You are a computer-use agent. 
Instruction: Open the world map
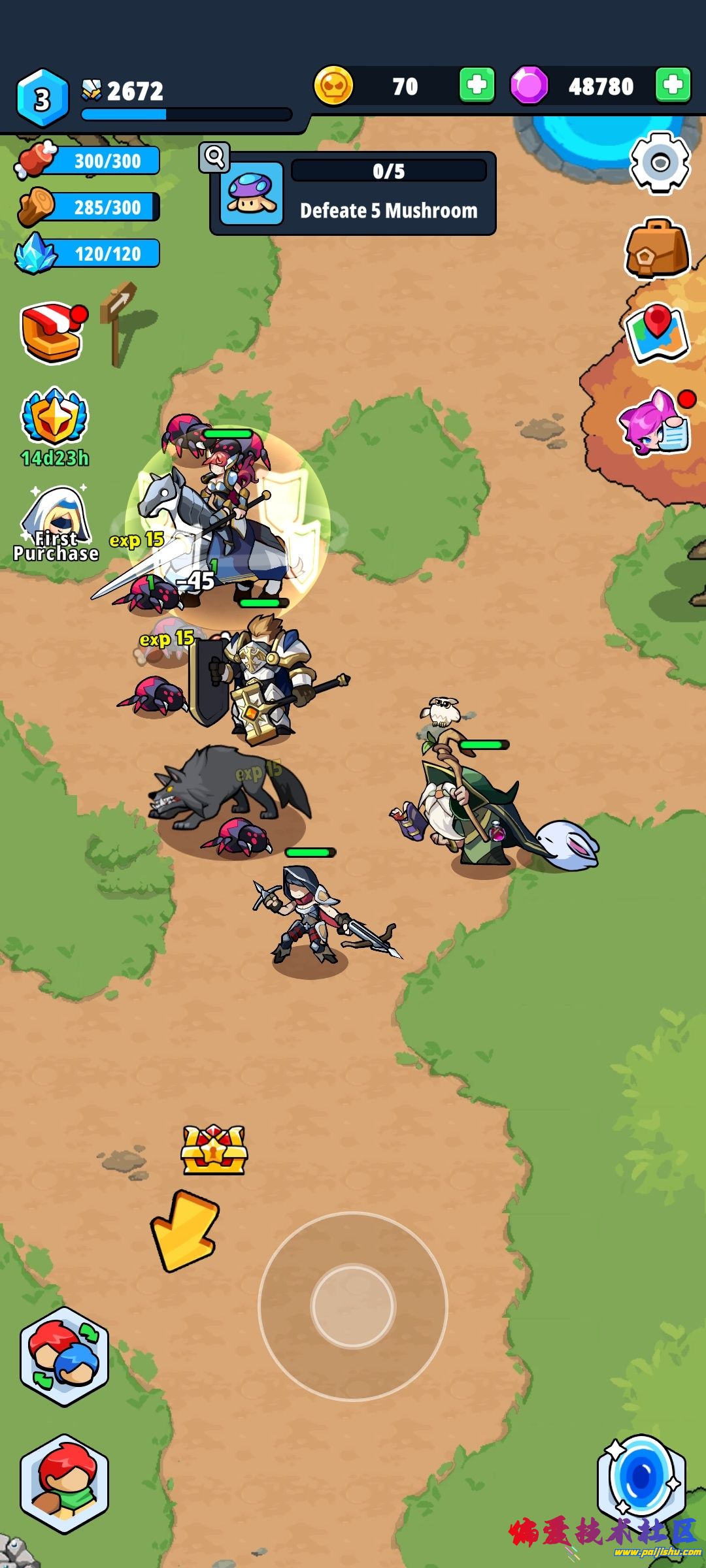657,333
